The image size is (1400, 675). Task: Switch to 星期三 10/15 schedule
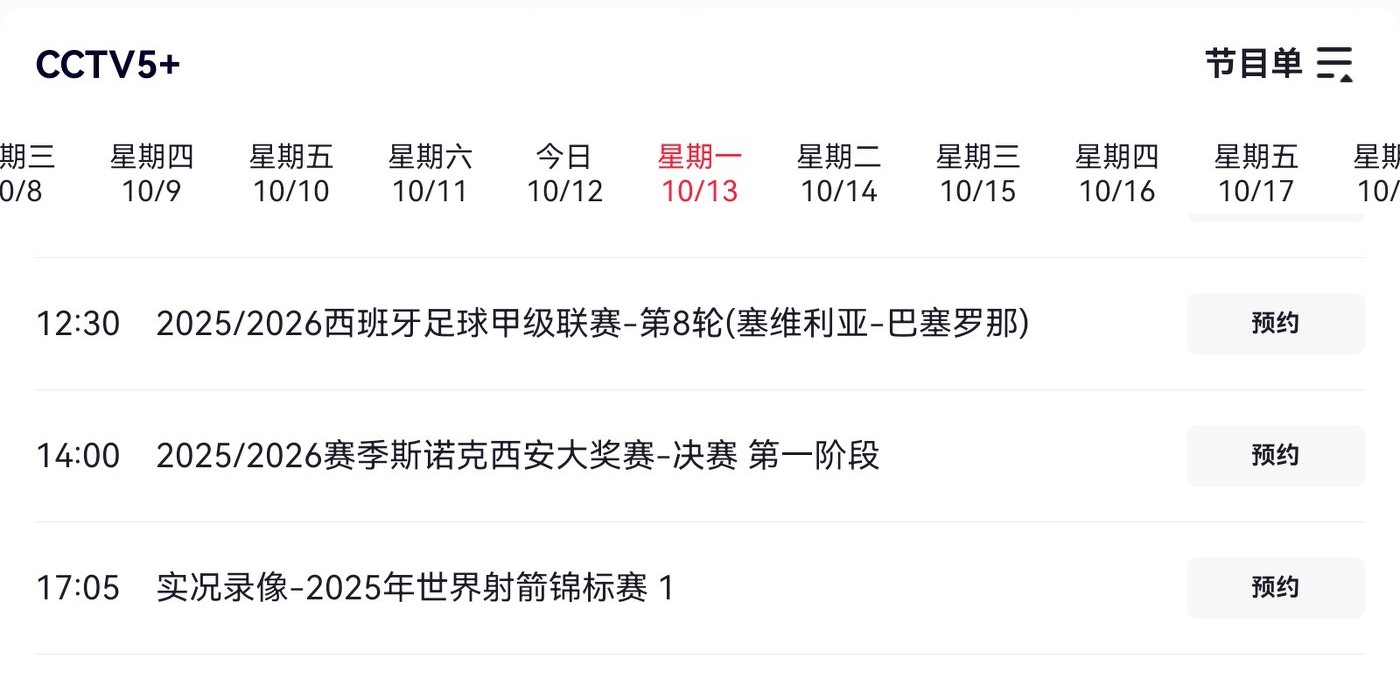978,174
